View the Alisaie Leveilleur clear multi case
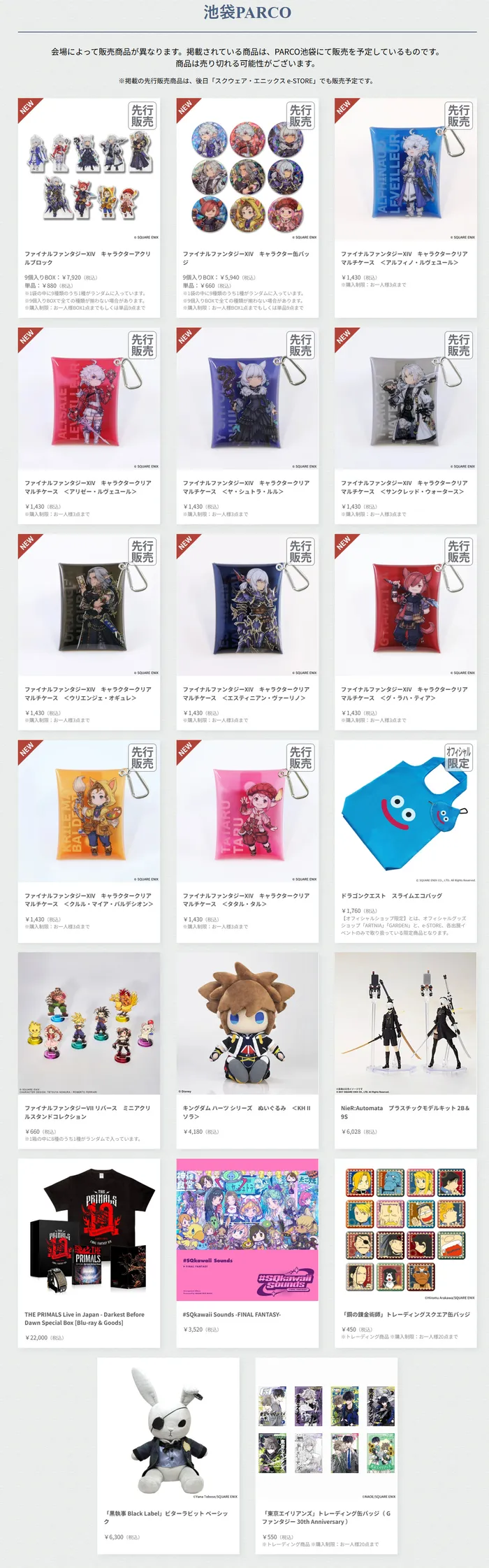489x1568 pixels. coord(89,400)
